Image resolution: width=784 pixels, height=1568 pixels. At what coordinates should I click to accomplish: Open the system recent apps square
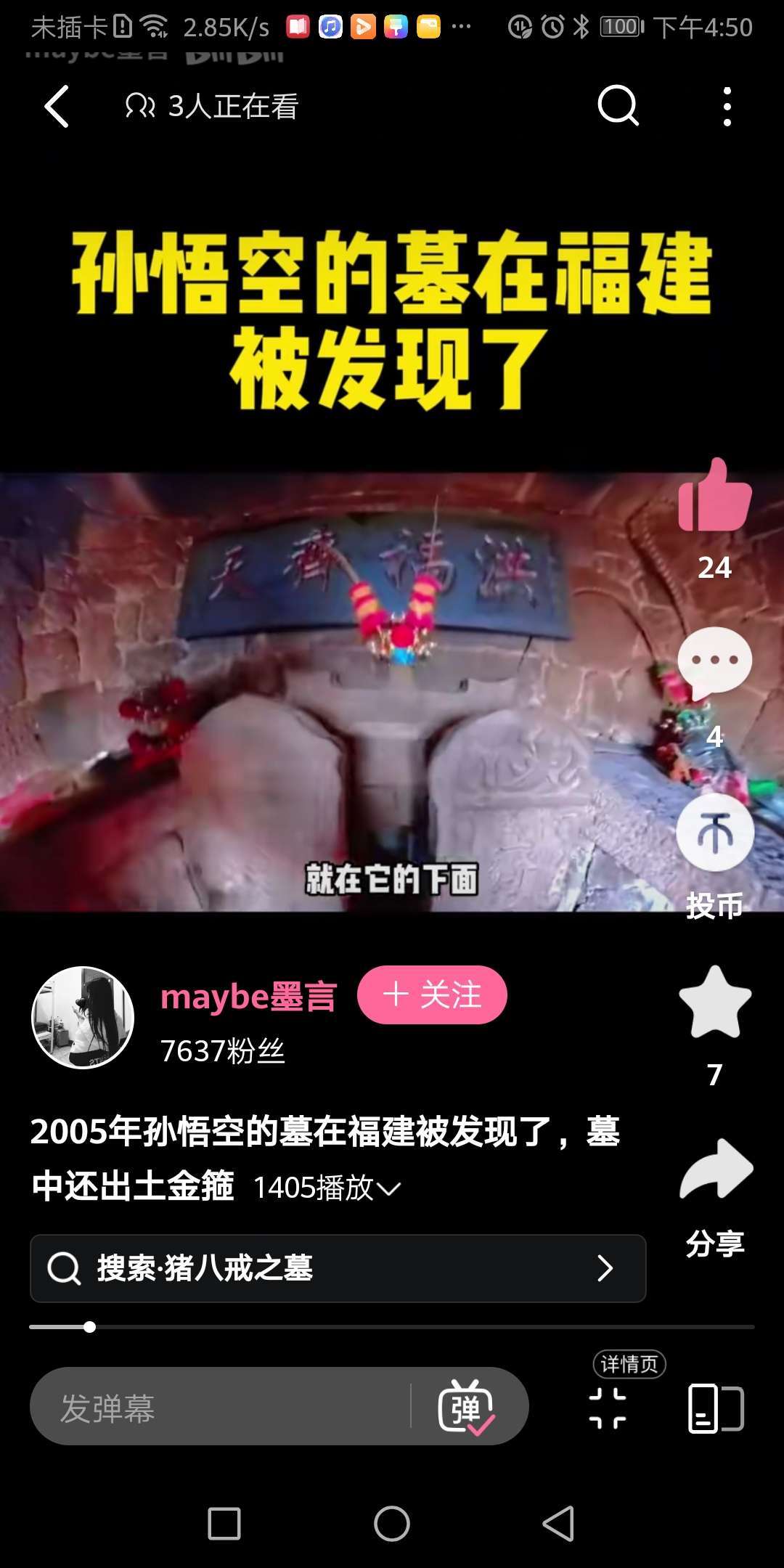pyautogui.click(x=224, y=1523)
